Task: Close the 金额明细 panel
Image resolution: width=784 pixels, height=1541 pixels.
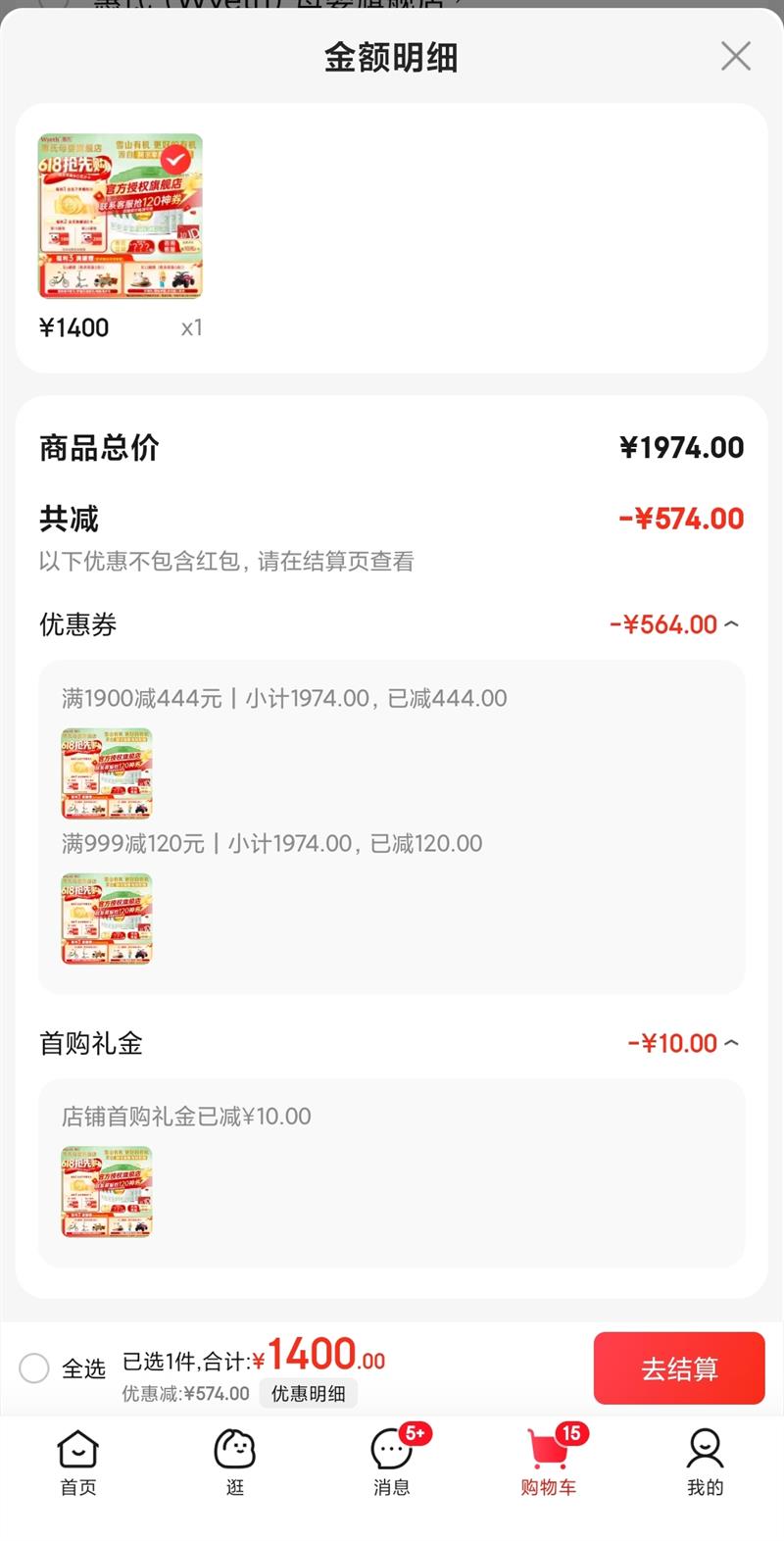Action: (x=735, y=57)
